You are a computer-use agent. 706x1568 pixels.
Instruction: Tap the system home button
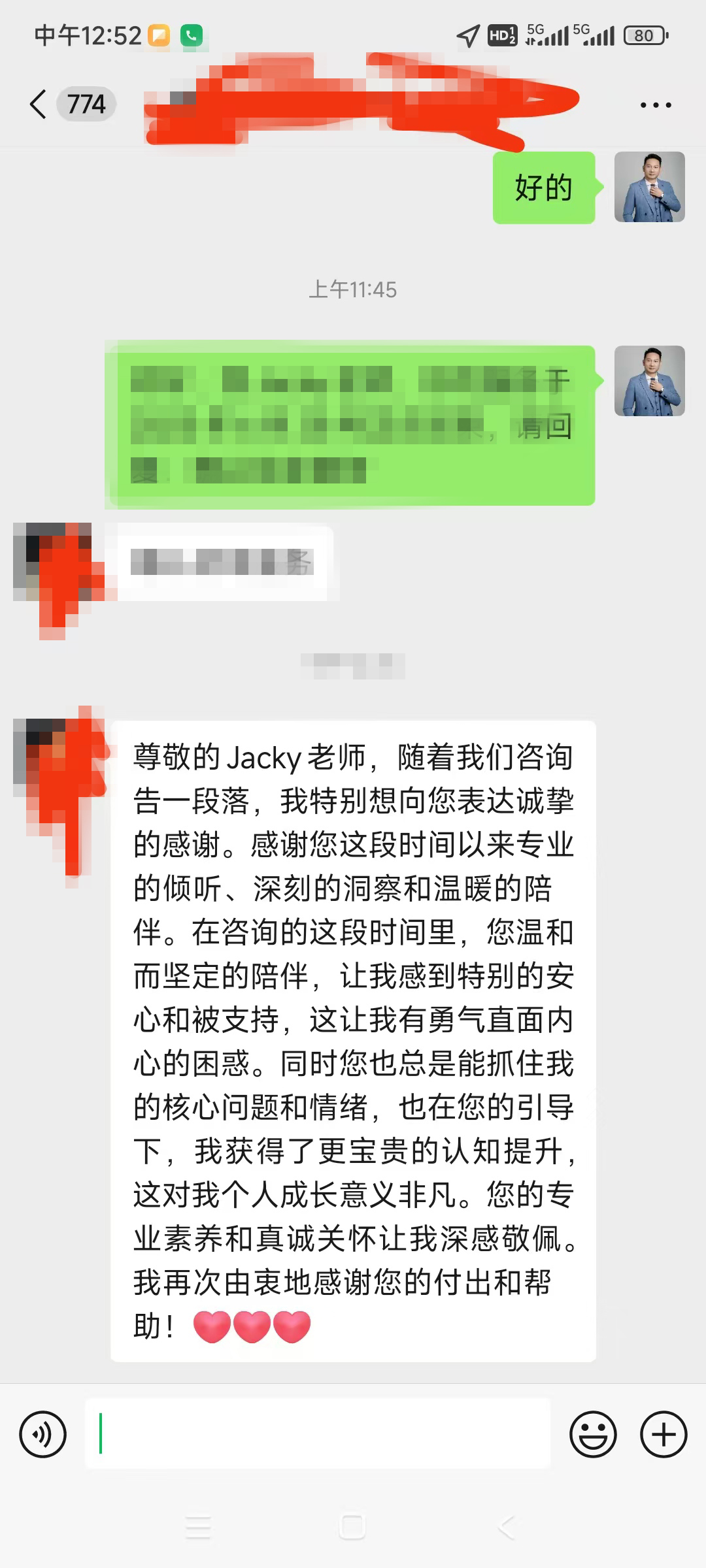[352, 1527]
